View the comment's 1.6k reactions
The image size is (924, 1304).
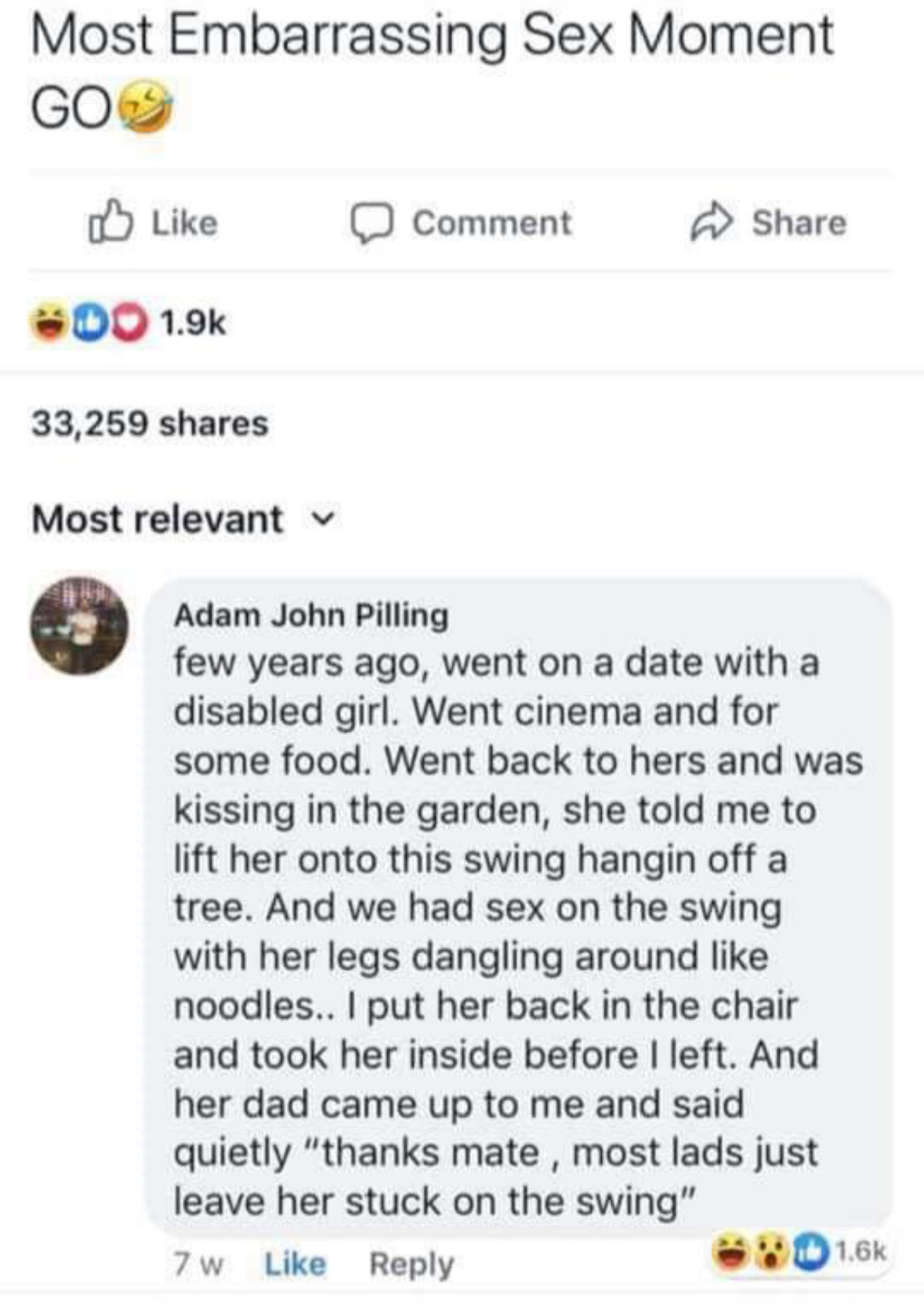799,1251
